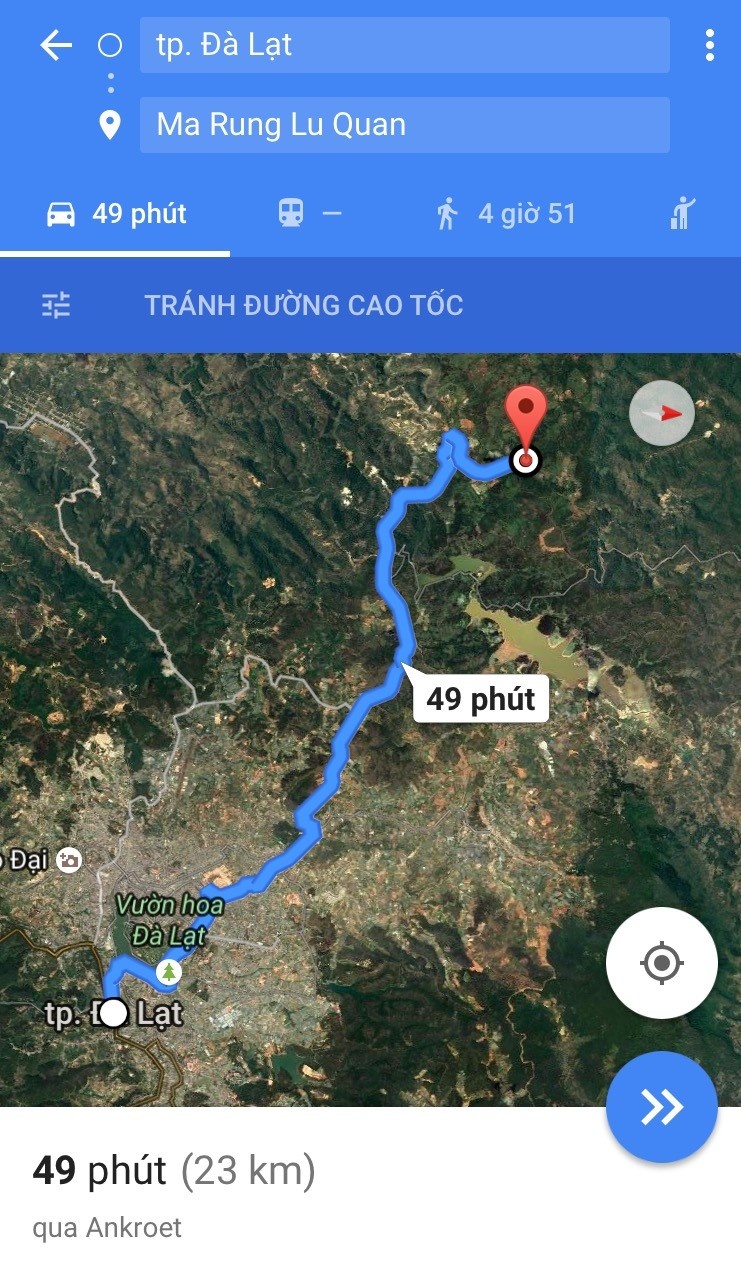Select the driving tab showing 49 phút
This screenshot has height=1269, width=741.
pos(116,214)
